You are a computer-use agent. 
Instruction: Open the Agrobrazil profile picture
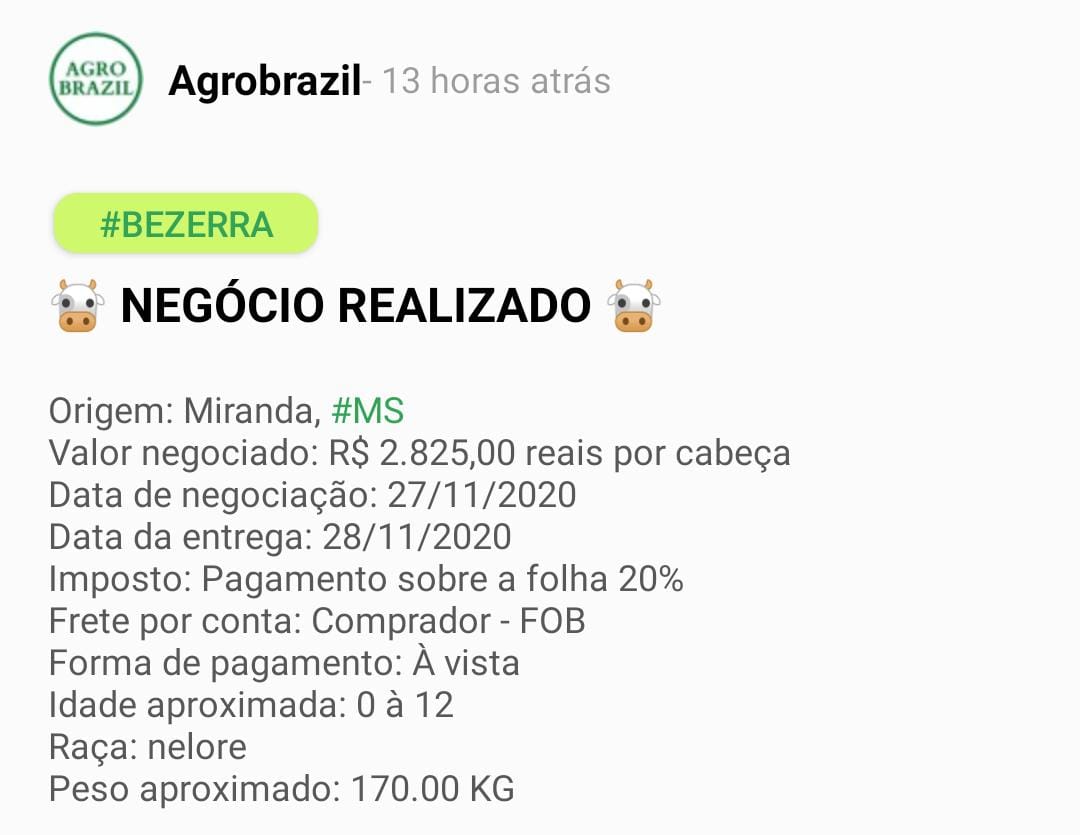(x=96, y=79)
